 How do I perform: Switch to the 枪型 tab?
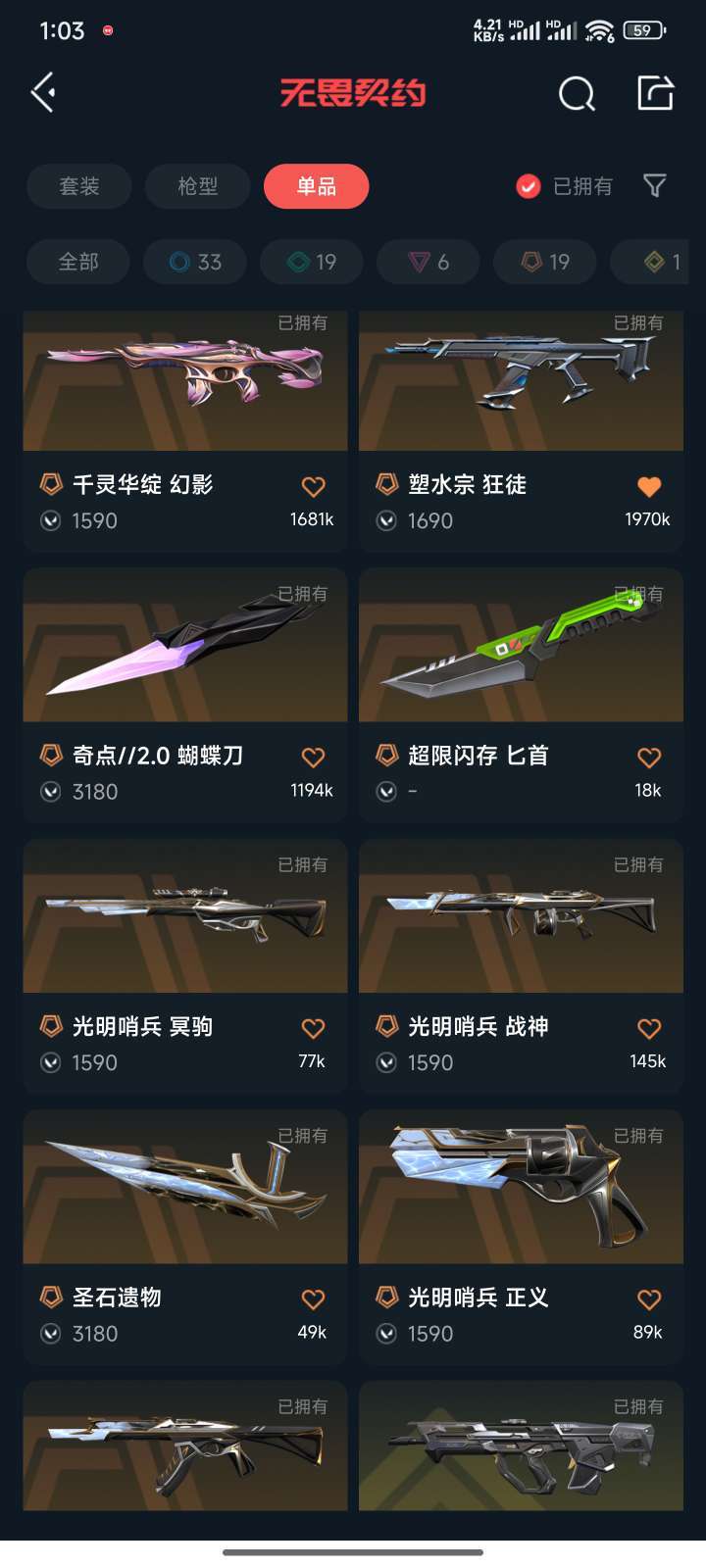[197, 186]
